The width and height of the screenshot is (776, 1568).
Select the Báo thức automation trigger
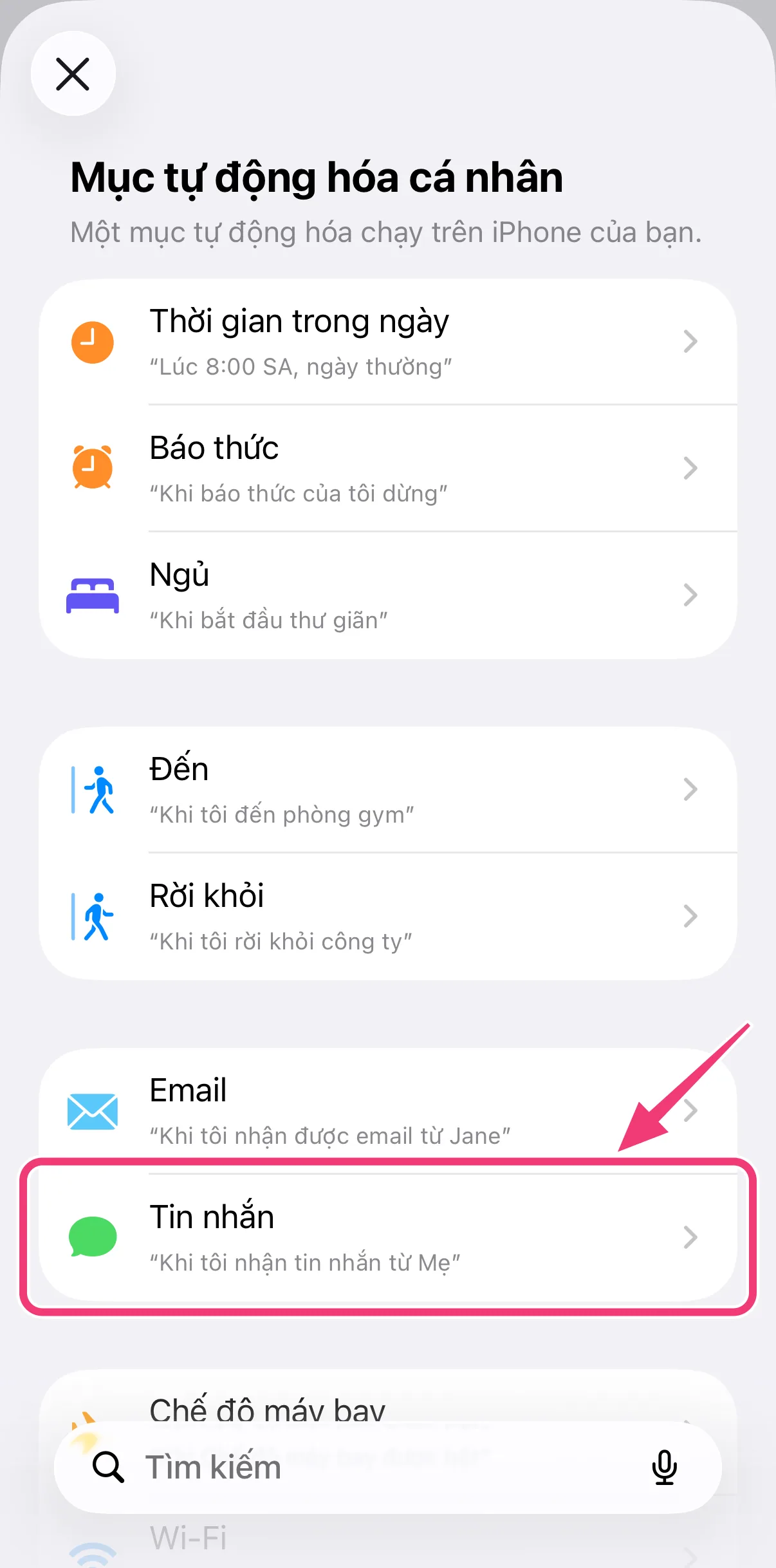[388, 469]
